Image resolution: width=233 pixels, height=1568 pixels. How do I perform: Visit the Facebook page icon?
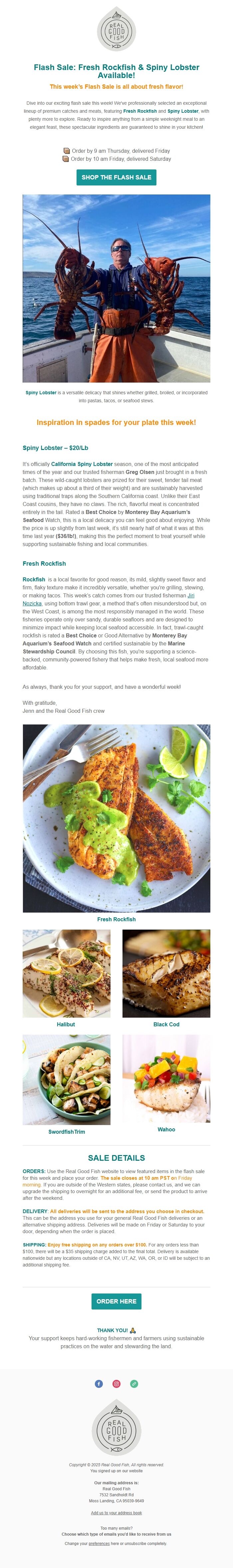(x=99, y=1384)
